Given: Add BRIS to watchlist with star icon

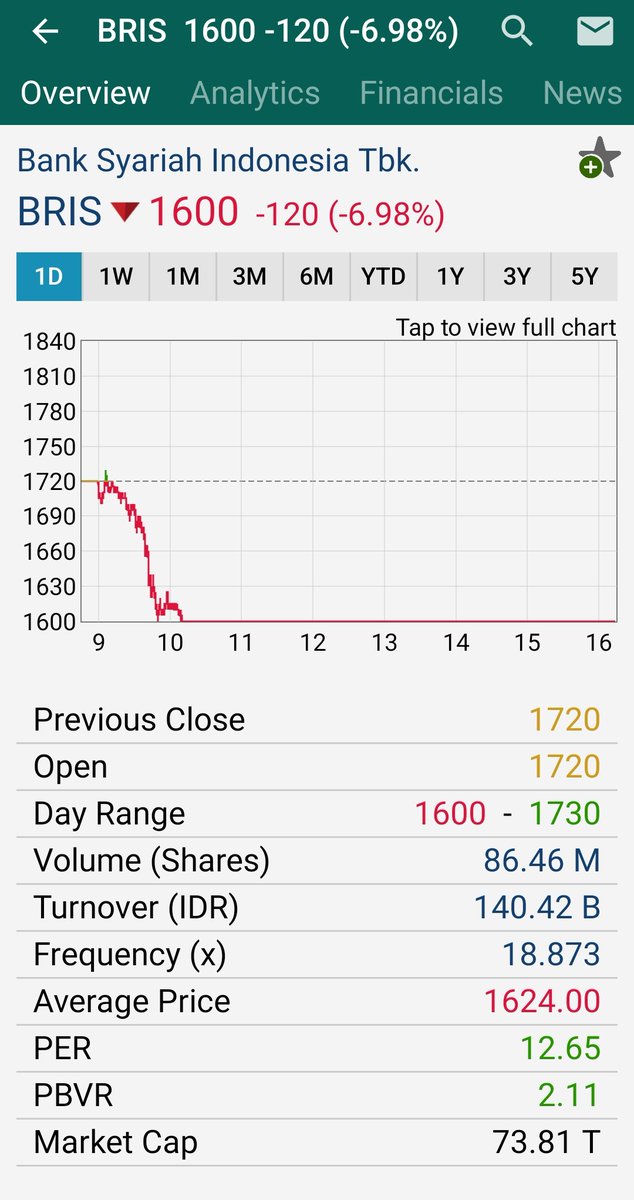Looking at the screenshot, I should coord(599,160).
